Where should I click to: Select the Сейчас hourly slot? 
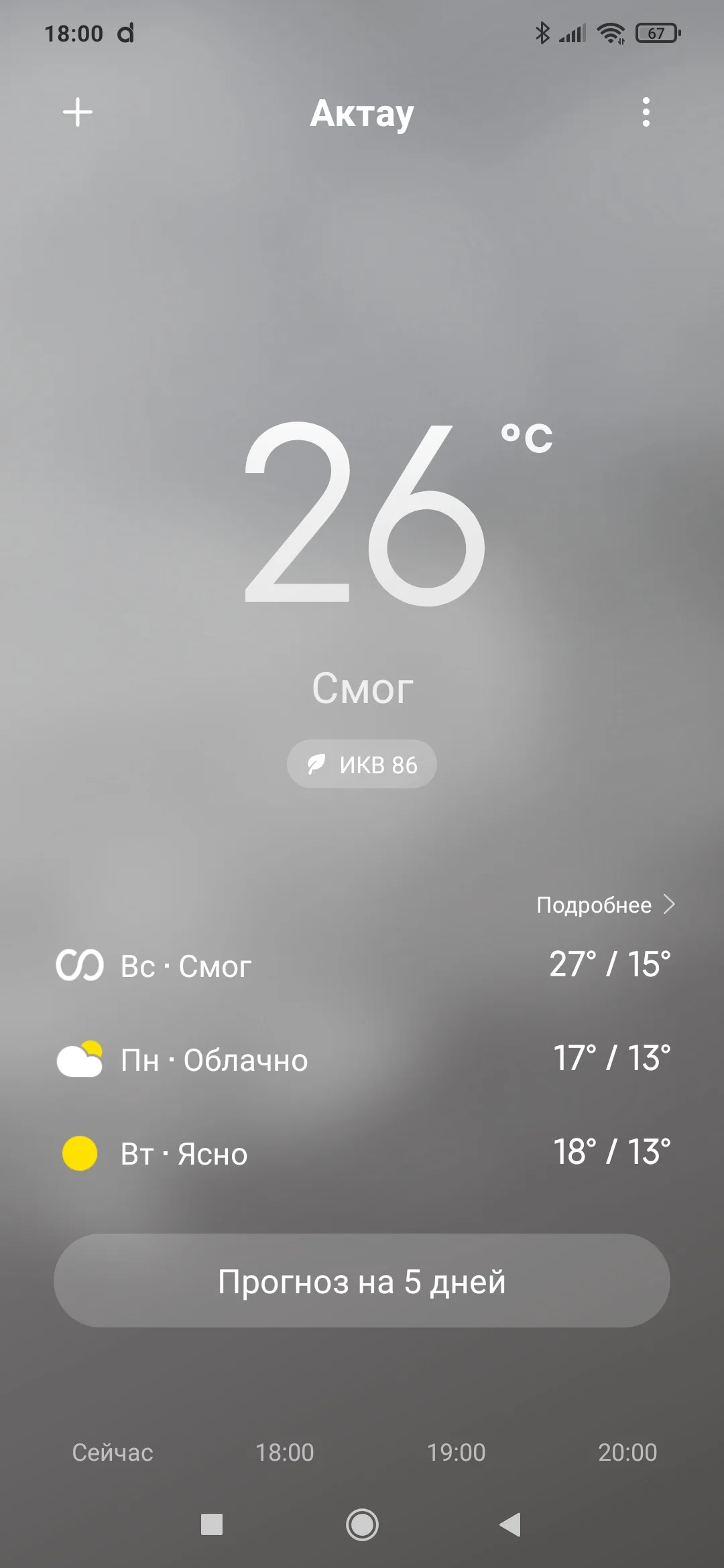click(111, 1451)
